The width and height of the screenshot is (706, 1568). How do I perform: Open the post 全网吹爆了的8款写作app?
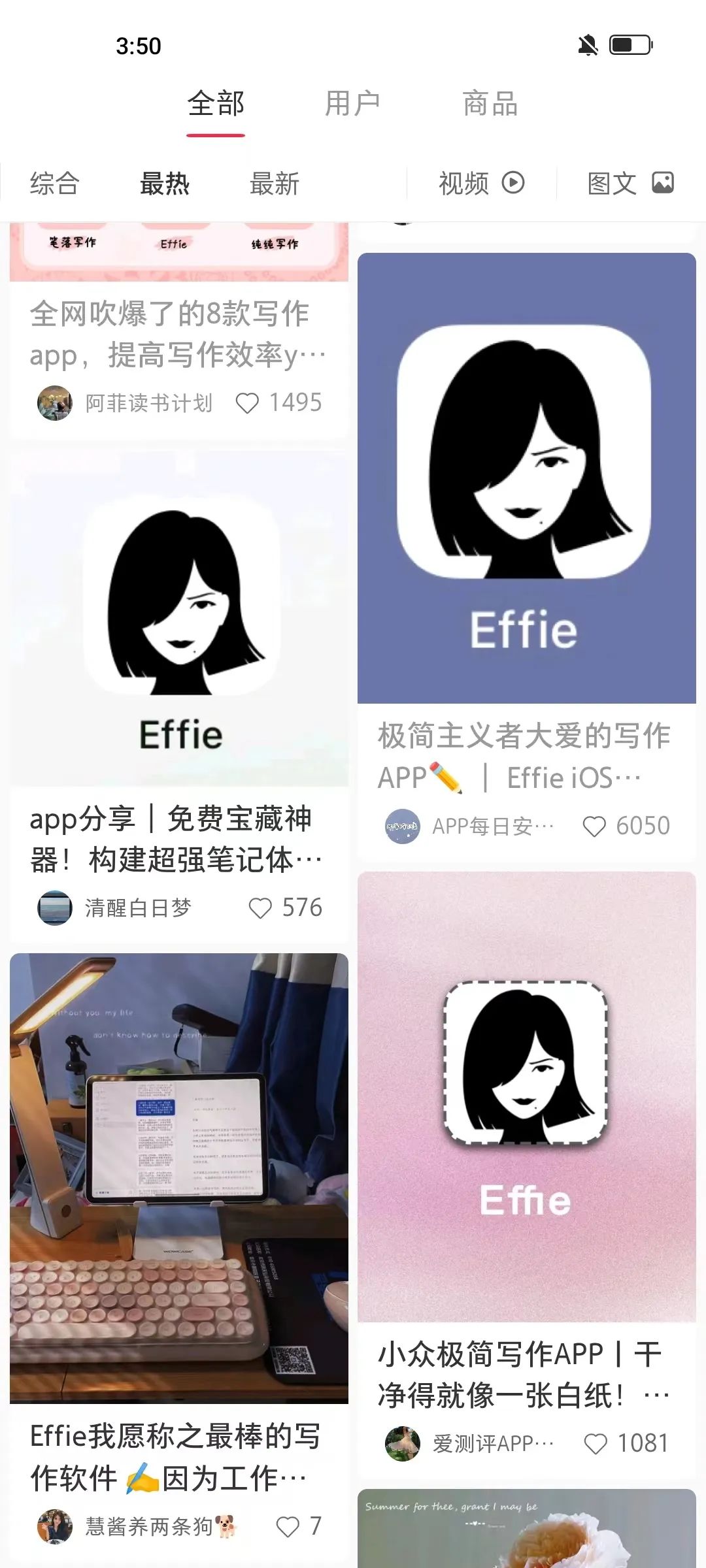pyautogui.click(x=178, y=334)
